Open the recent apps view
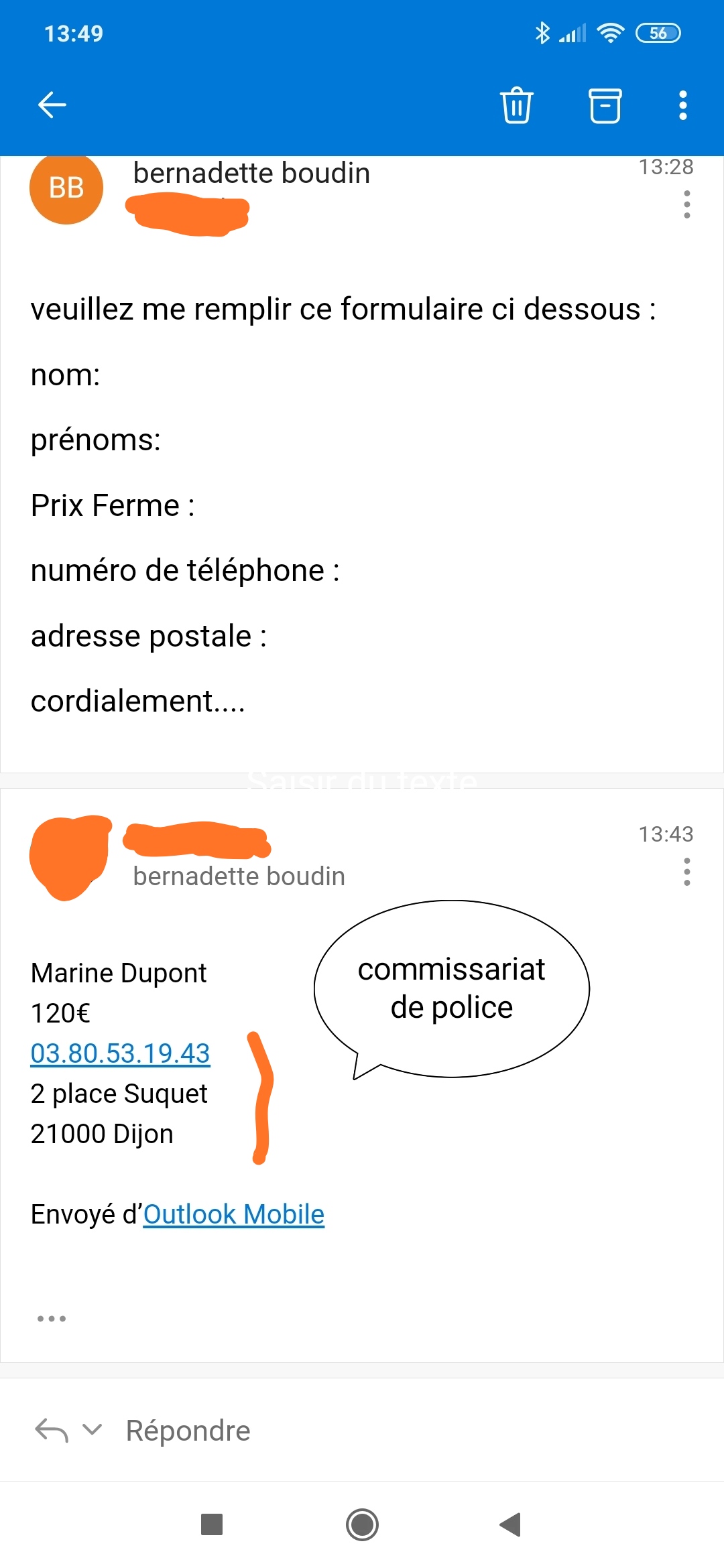 coord(212,1524)
